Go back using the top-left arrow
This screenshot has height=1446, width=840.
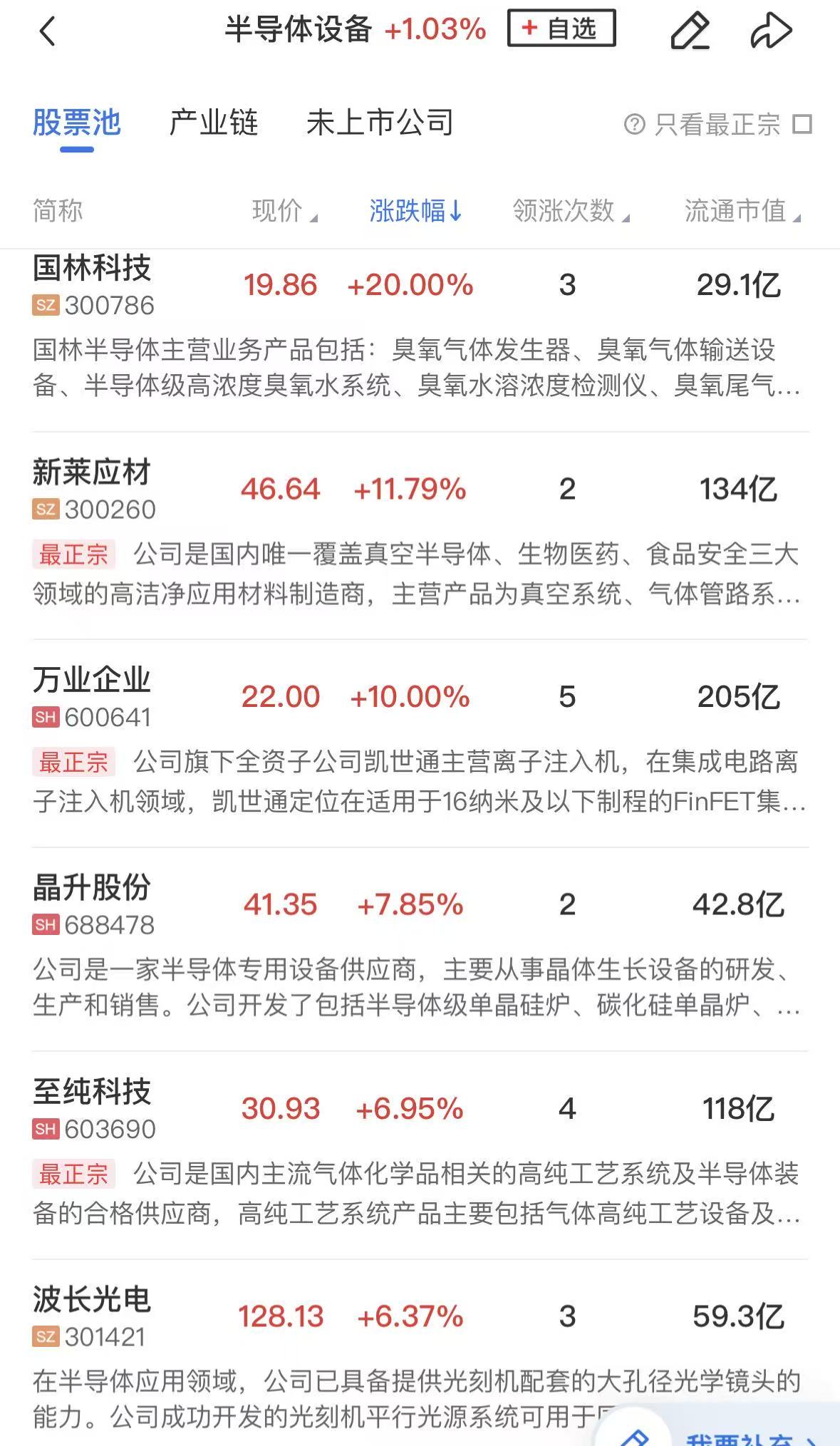pyautogui.click(x=48, y=31)
